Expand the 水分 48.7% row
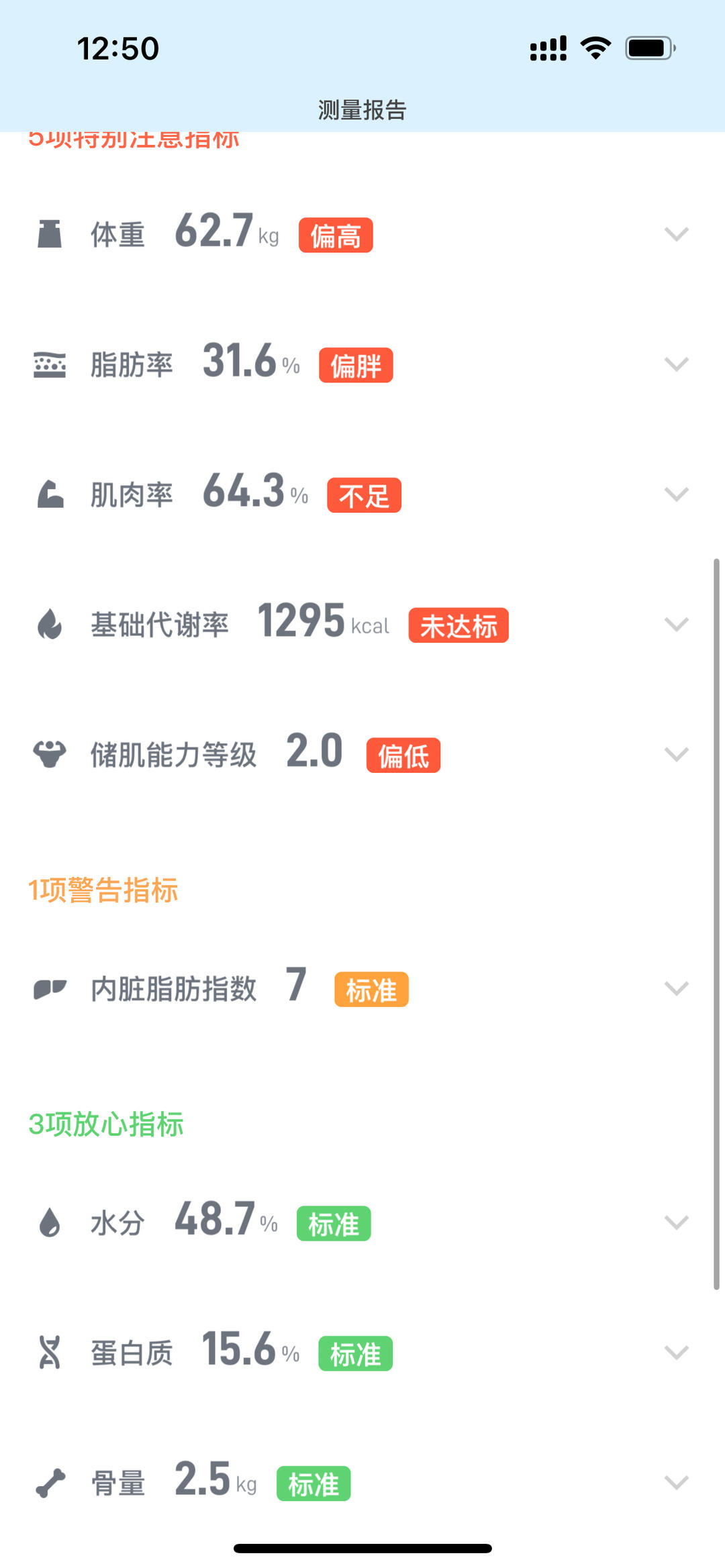 tap(675, 1222)
